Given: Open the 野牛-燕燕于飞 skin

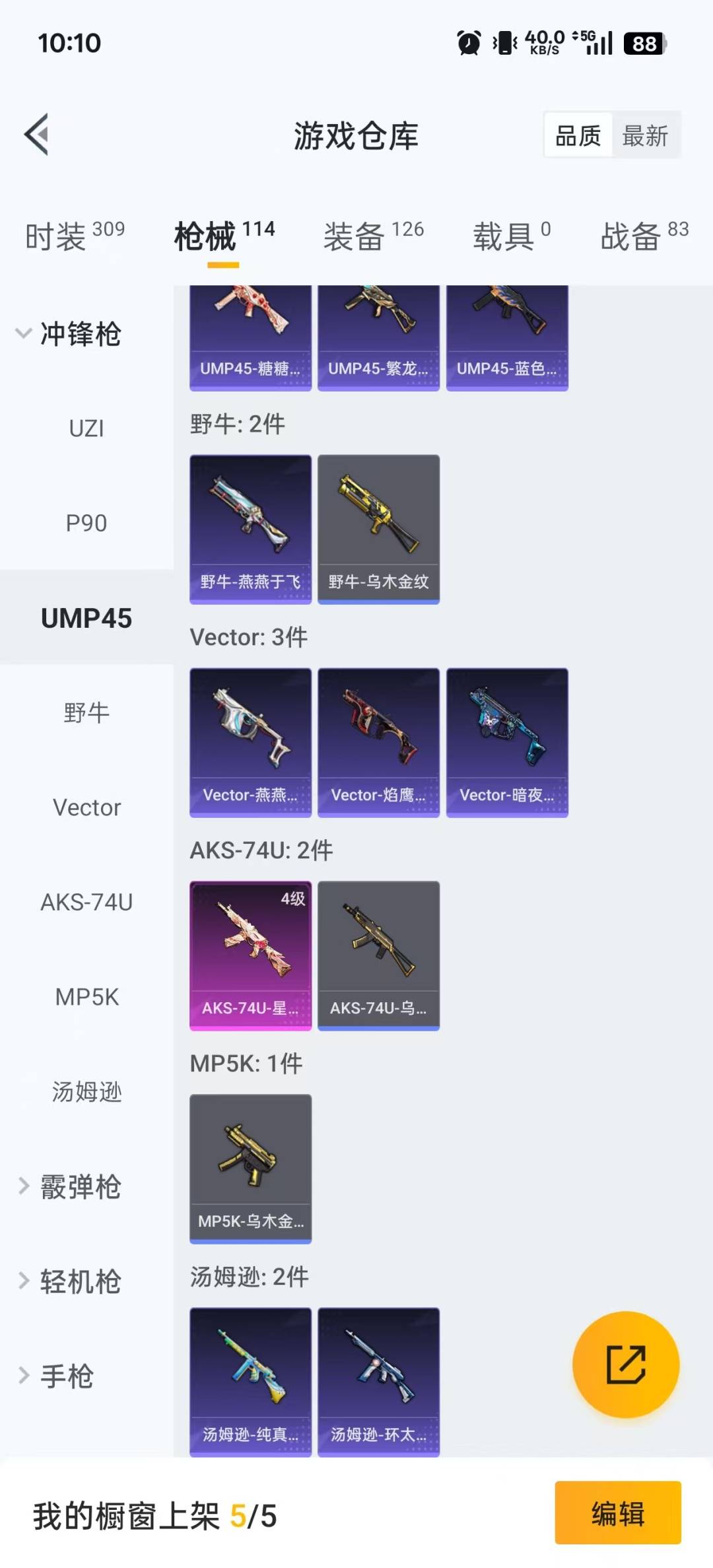Looking at the screenshot, I should pos(250,529).
